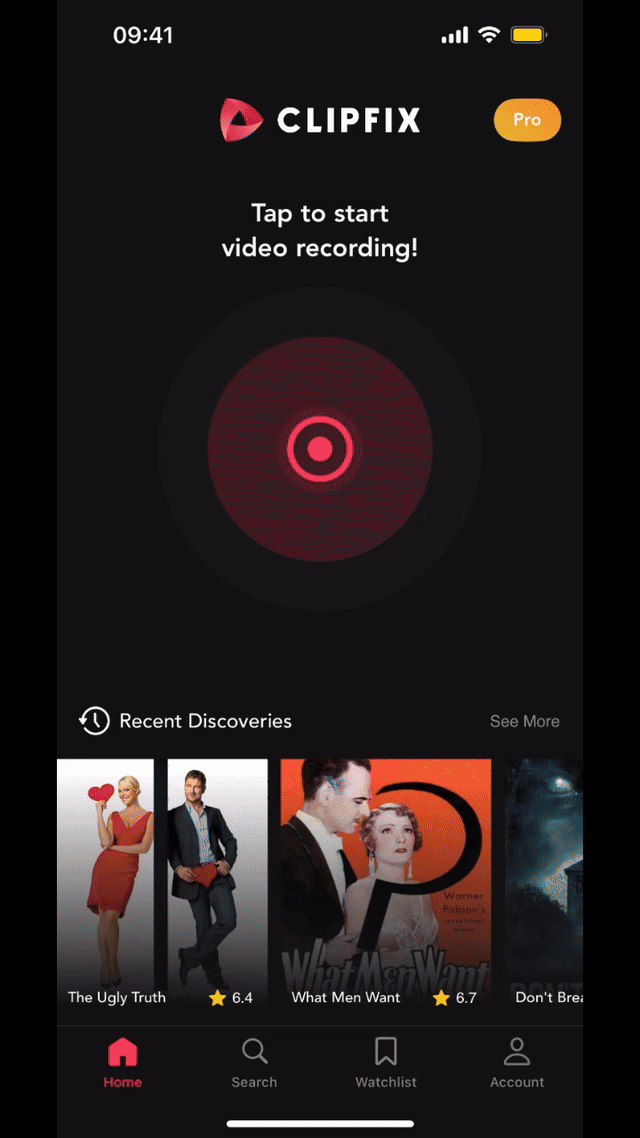This screenshot has height=1138, width=640.
Task: Open See More recent discoveries
Action: (x=524, y=721)
